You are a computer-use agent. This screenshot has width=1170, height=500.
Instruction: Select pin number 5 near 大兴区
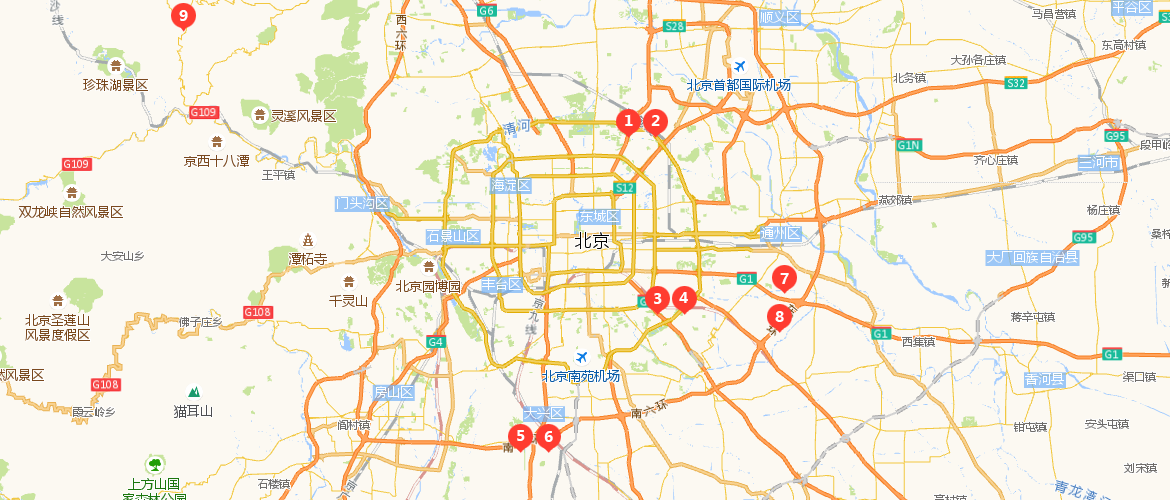coord(520,436)
